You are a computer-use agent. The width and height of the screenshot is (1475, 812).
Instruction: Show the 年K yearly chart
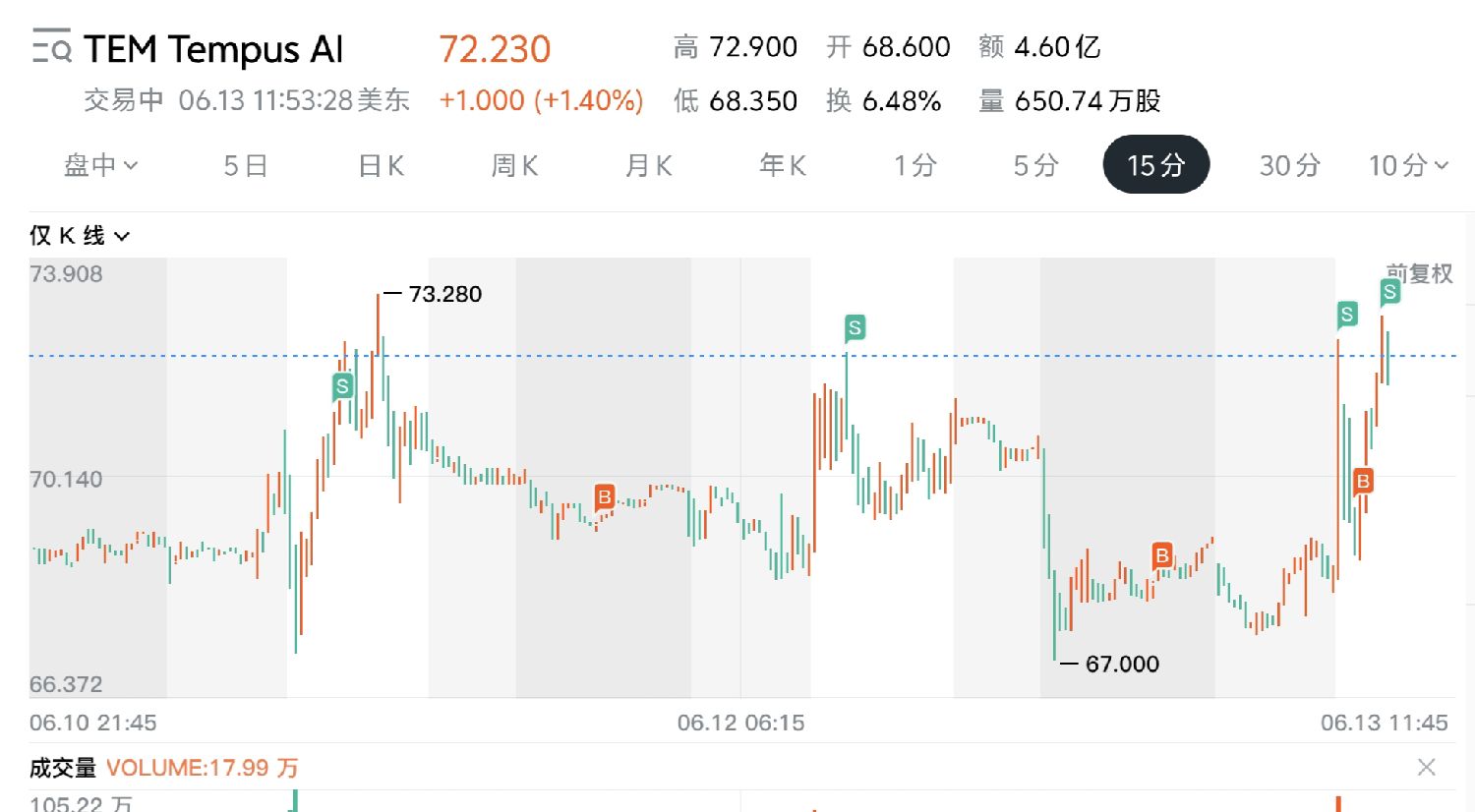(783, 165)
